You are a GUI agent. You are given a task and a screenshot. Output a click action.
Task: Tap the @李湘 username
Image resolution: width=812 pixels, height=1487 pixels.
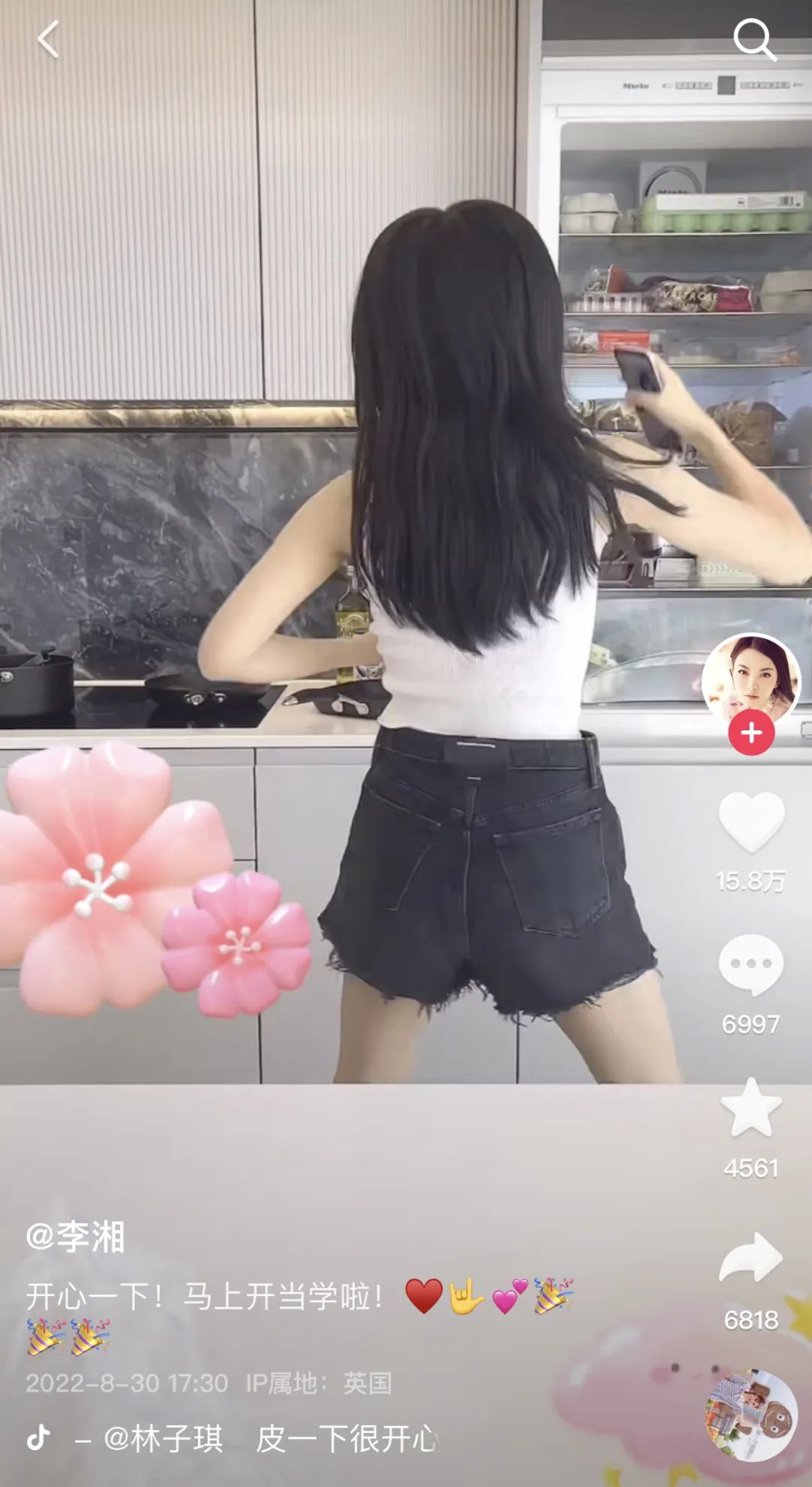coord(75,1237)
